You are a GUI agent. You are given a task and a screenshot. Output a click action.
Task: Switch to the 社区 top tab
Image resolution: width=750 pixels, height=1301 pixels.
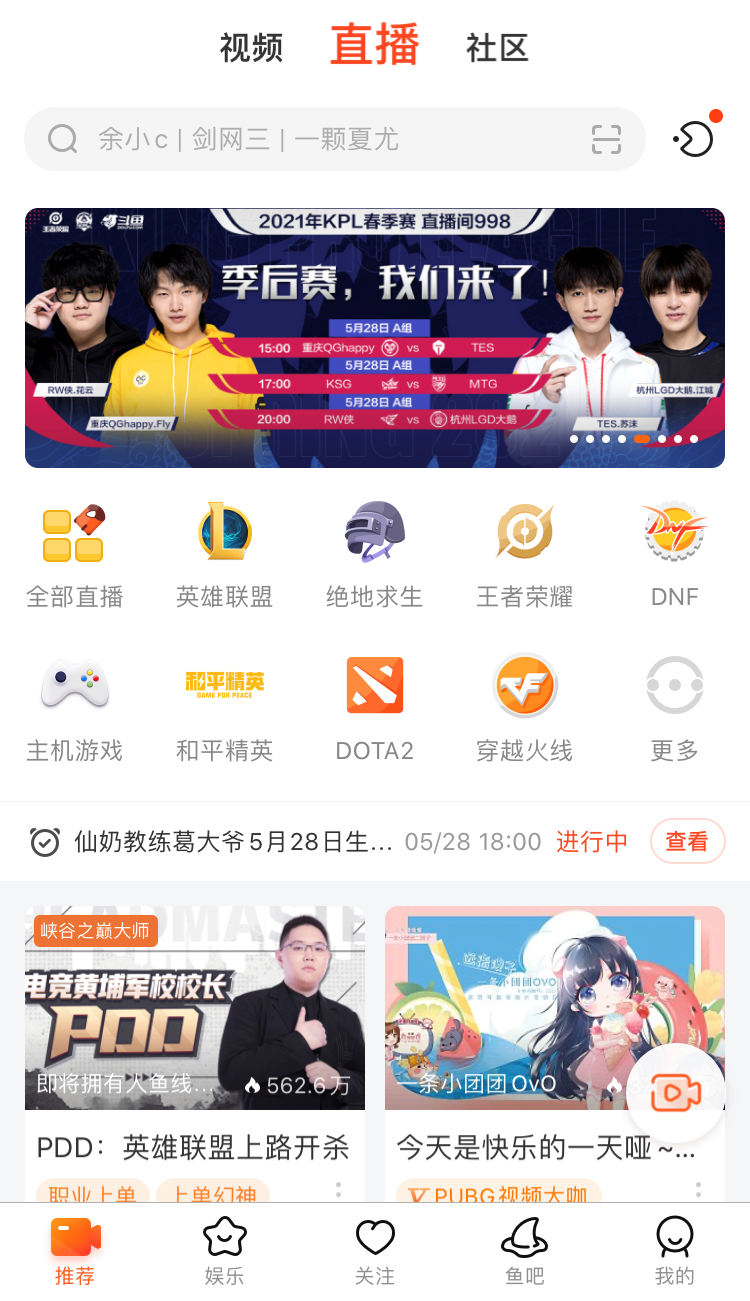[x=497, y=47]
